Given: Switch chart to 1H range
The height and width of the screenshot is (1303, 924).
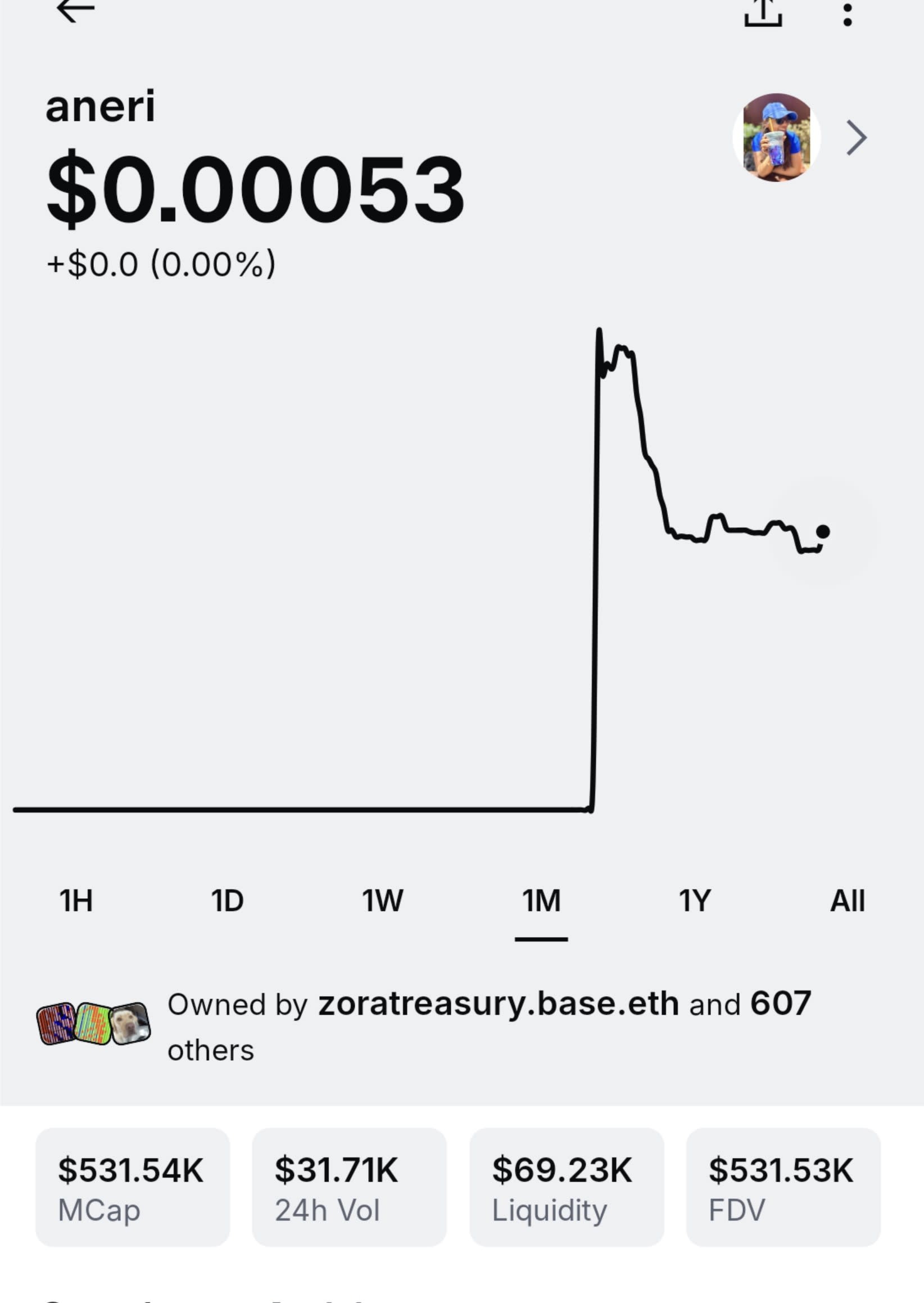Looking at the screenshot, I should [x=76, y=901].
